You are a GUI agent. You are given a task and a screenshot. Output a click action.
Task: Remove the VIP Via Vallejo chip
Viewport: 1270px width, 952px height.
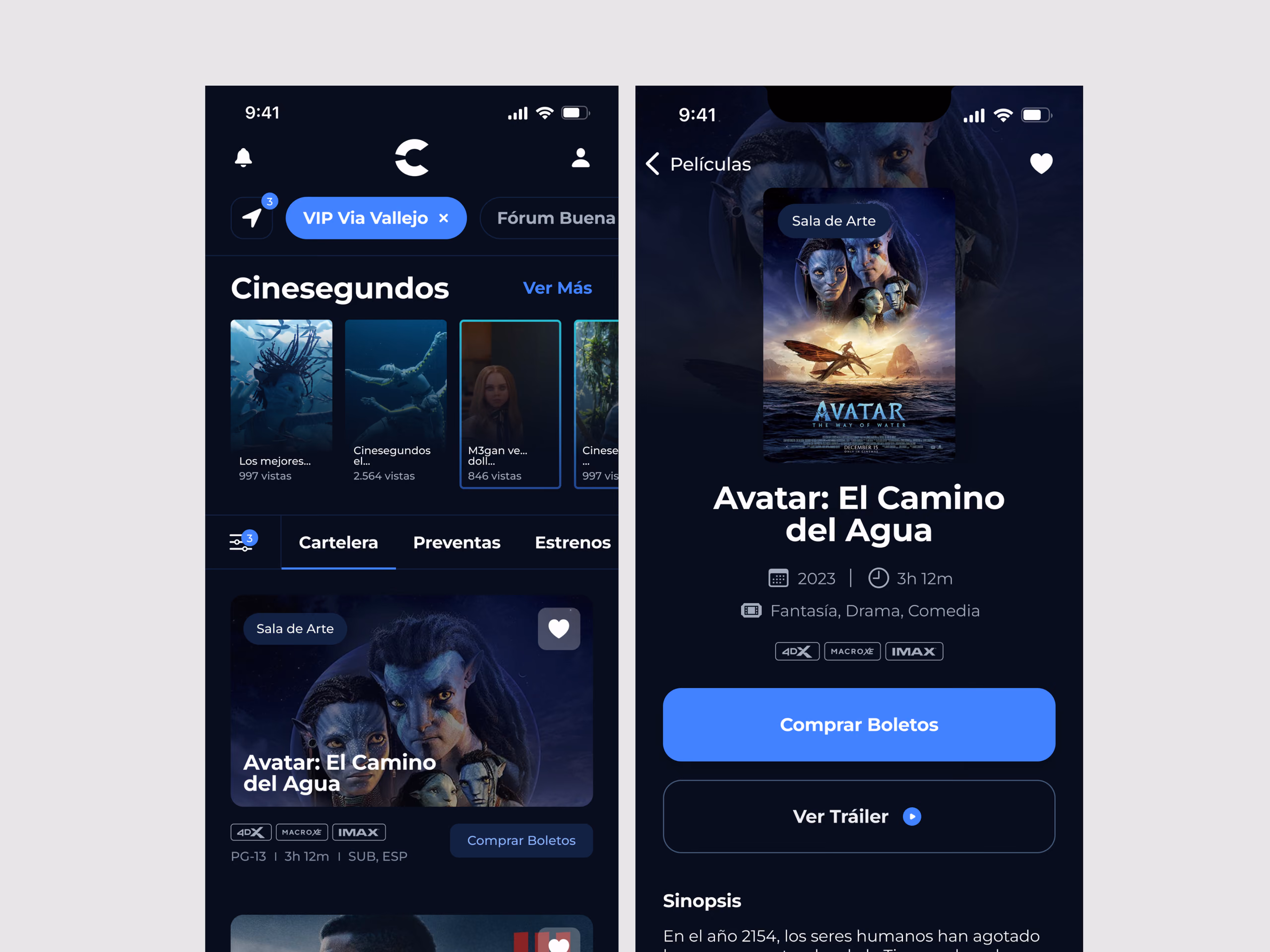pos(443,218)
